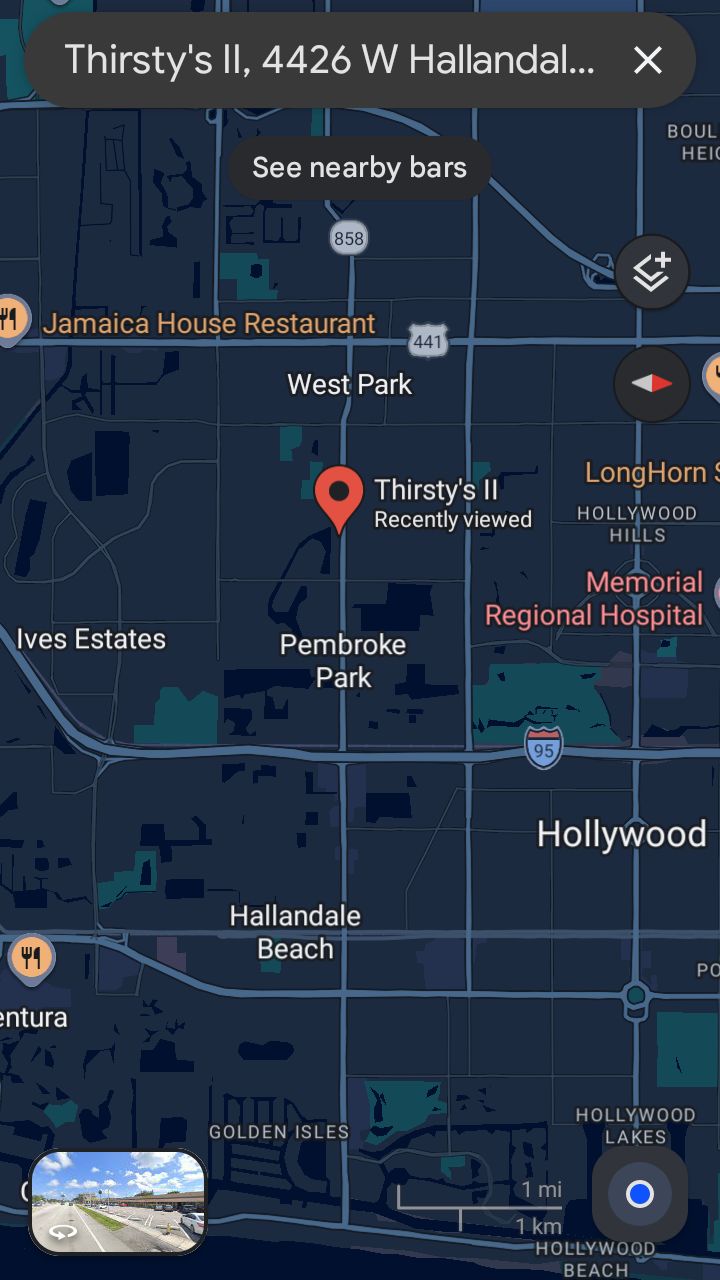This screenshot has width=720, height=1280.
Task: Select the West Park city label
Action: point(348,383)
